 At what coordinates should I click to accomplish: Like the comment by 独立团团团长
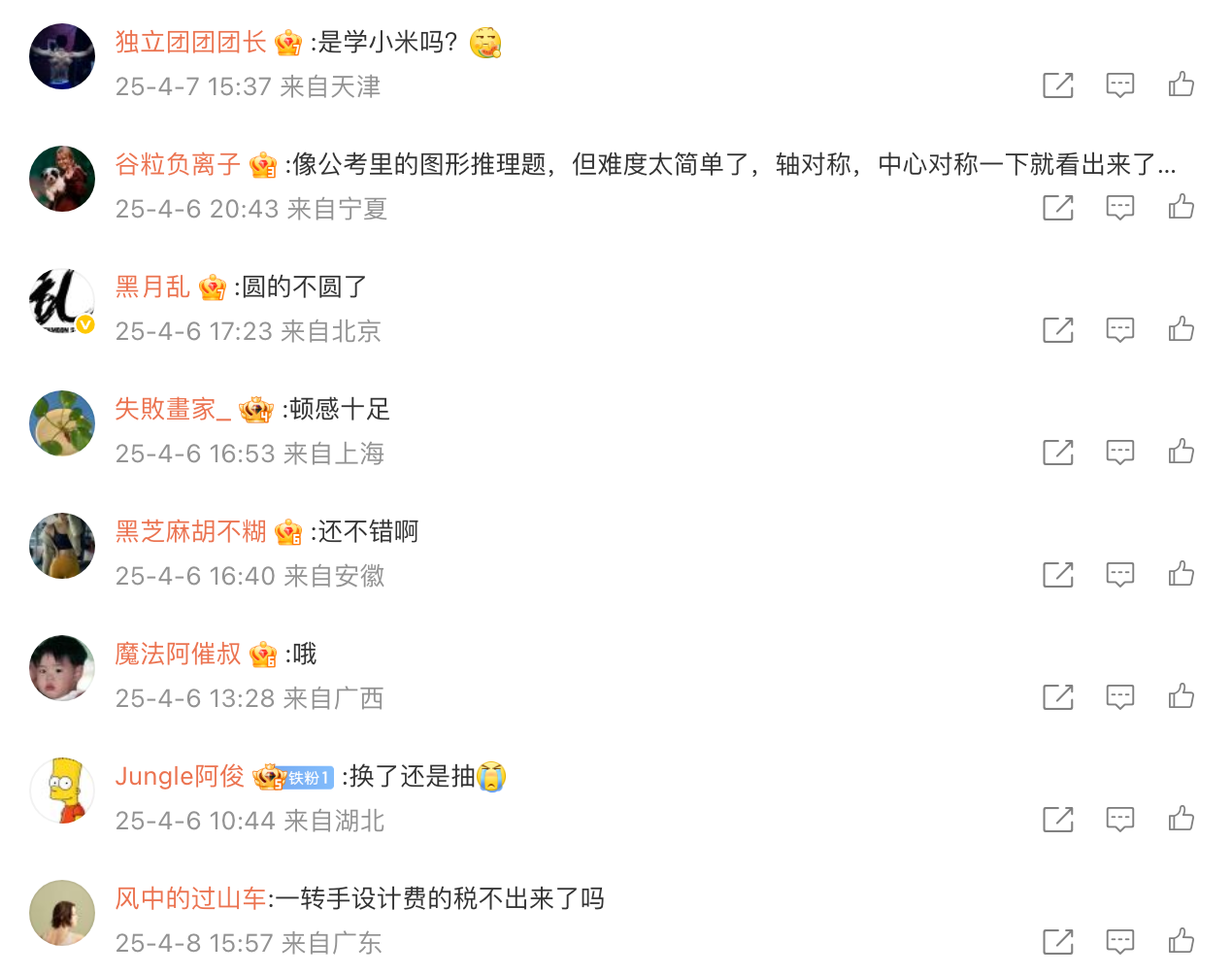coord(1181,84)
